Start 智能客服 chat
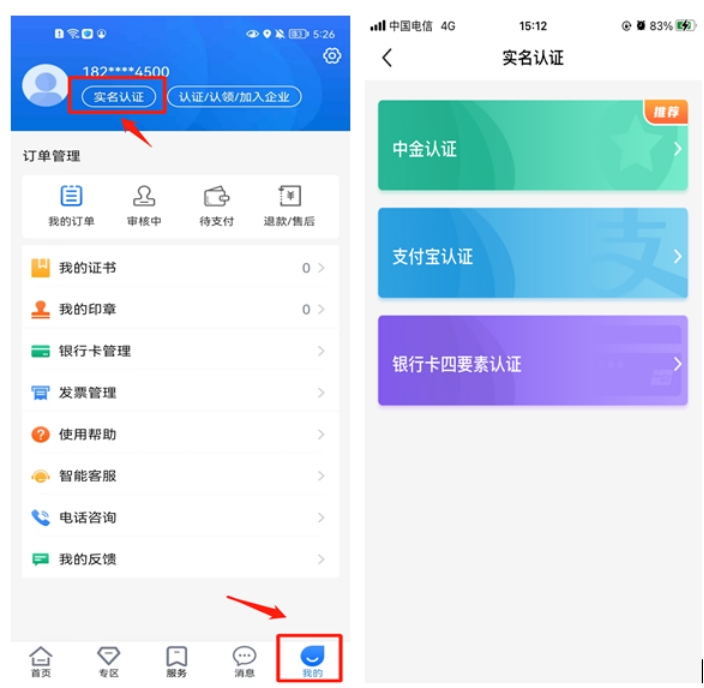 (180, 476)
